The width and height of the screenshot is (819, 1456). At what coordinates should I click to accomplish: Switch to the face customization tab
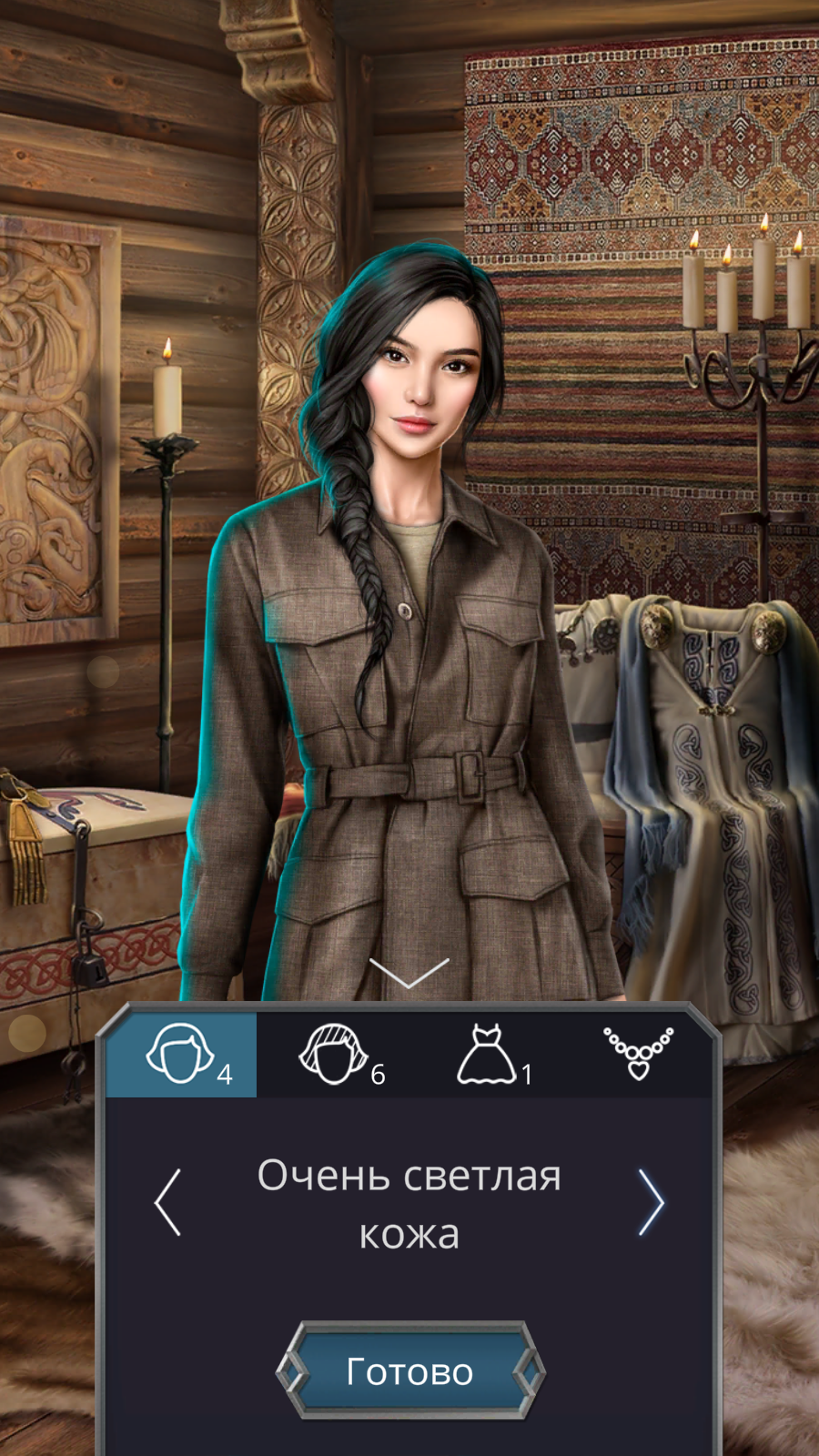pos(182,1054)
